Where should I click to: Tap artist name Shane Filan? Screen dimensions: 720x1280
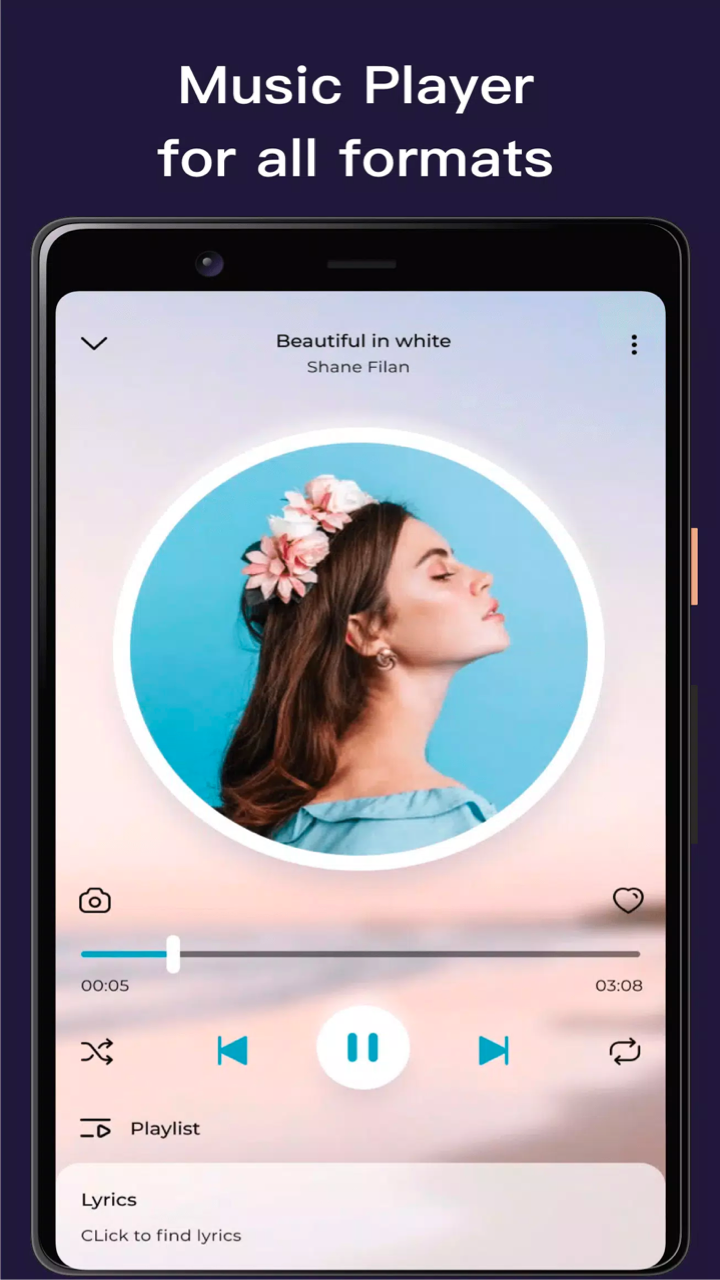point(358,366)
